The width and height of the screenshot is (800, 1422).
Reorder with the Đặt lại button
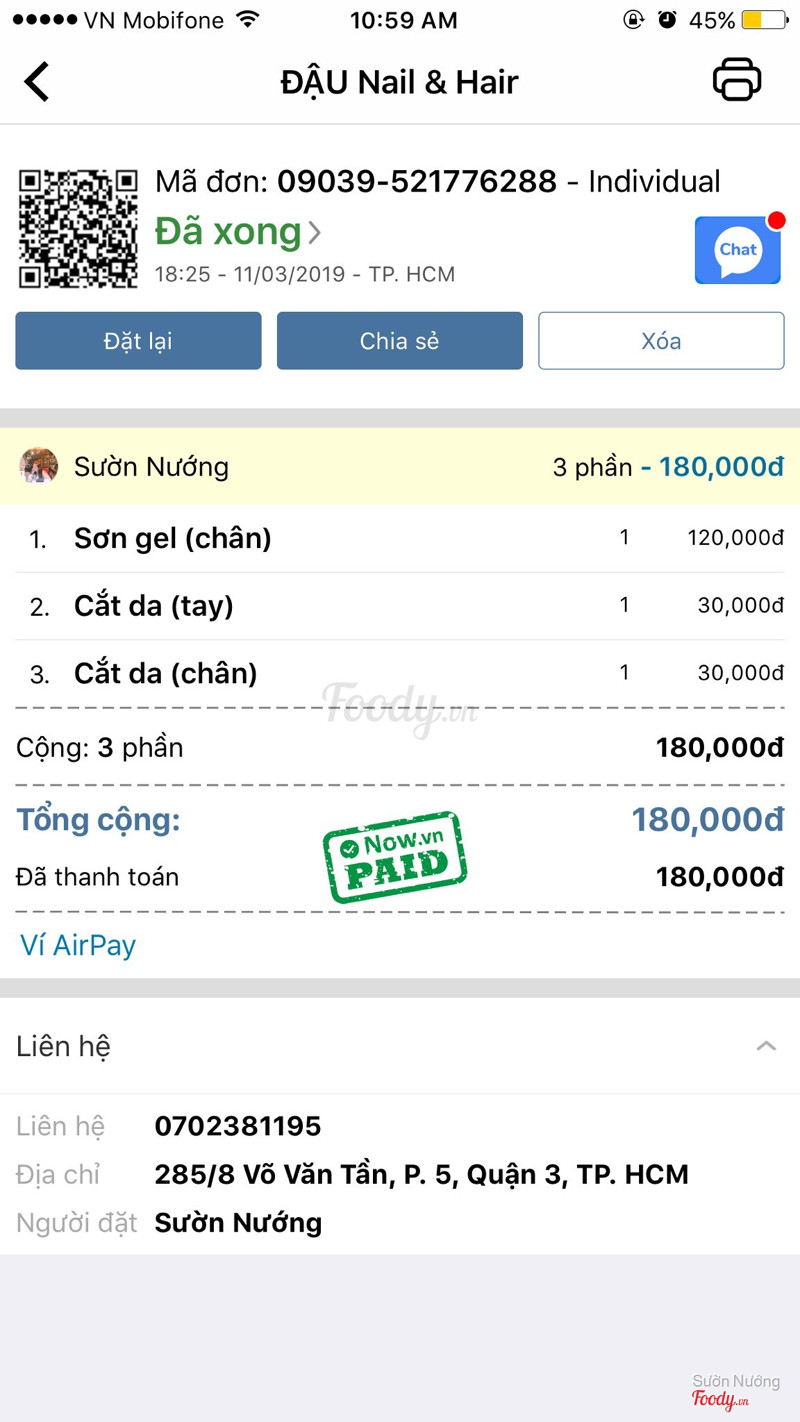tap(138, 341)
